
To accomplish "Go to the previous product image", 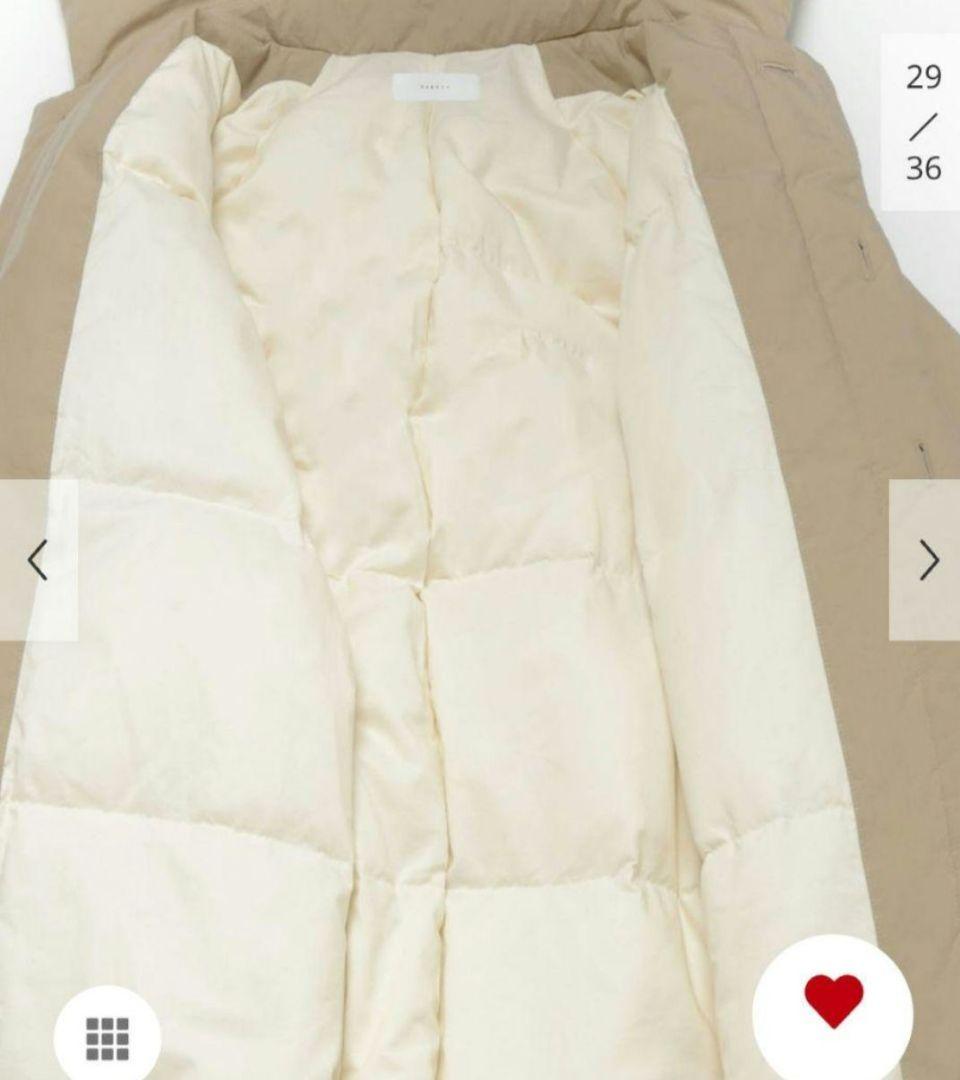I will 38,560.
